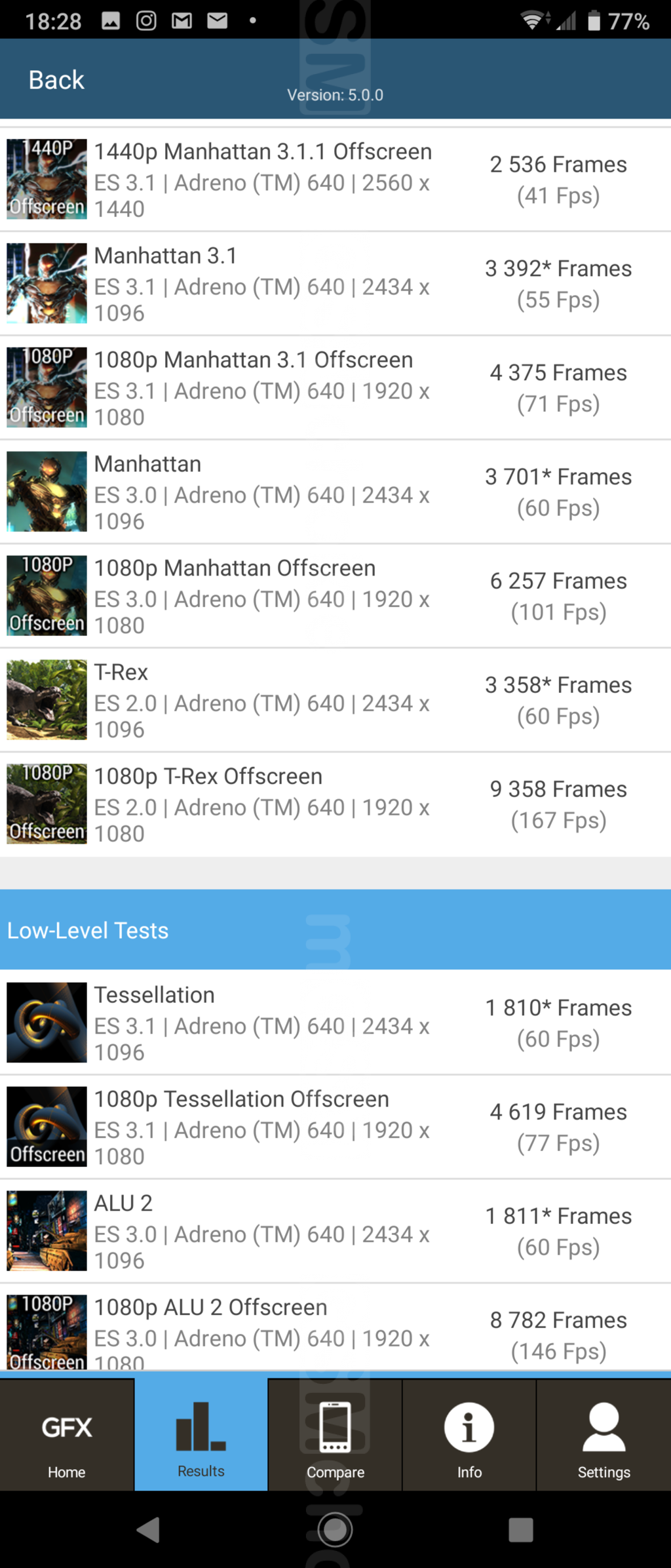Open the Tessellation onscreen result
671x1568 pixels.
[x=335, y=1023]
